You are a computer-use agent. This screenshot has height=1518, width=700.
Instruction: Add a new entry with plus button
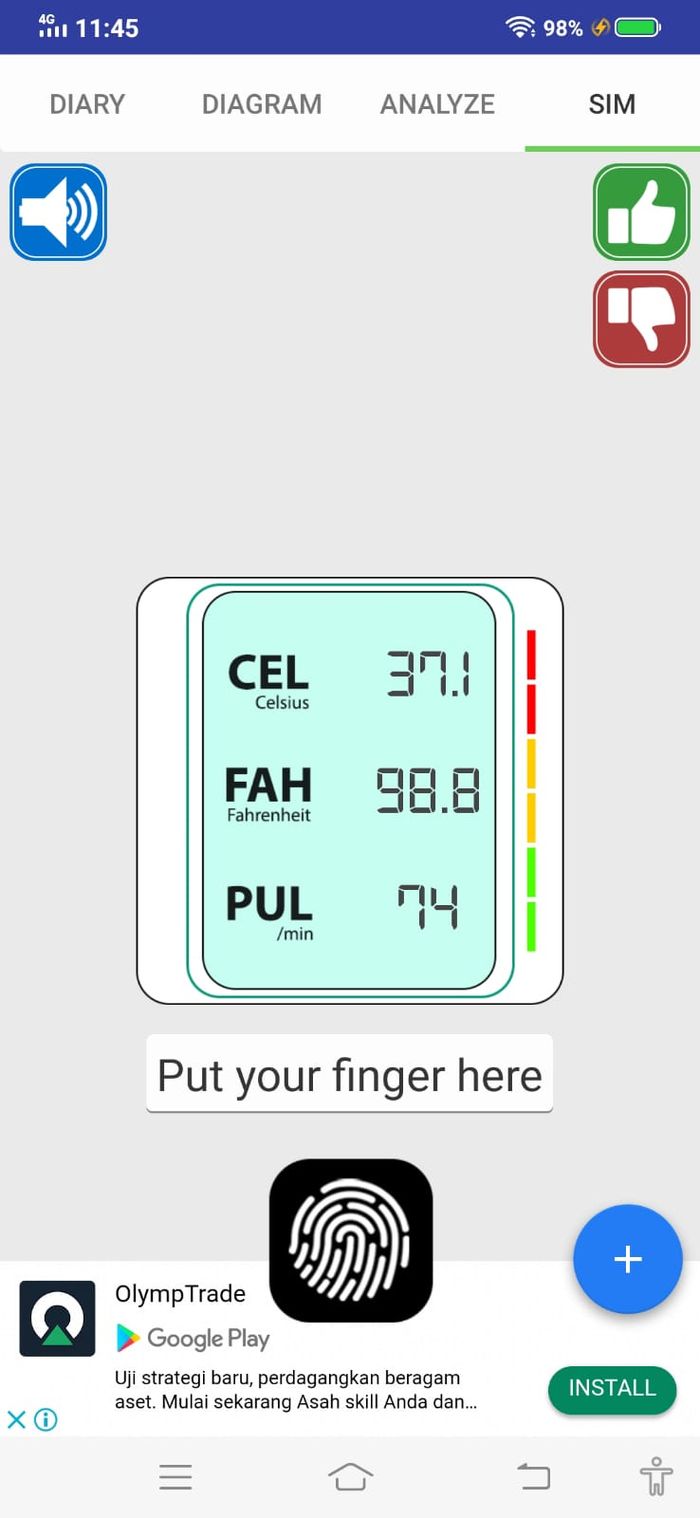[628, 1259]
